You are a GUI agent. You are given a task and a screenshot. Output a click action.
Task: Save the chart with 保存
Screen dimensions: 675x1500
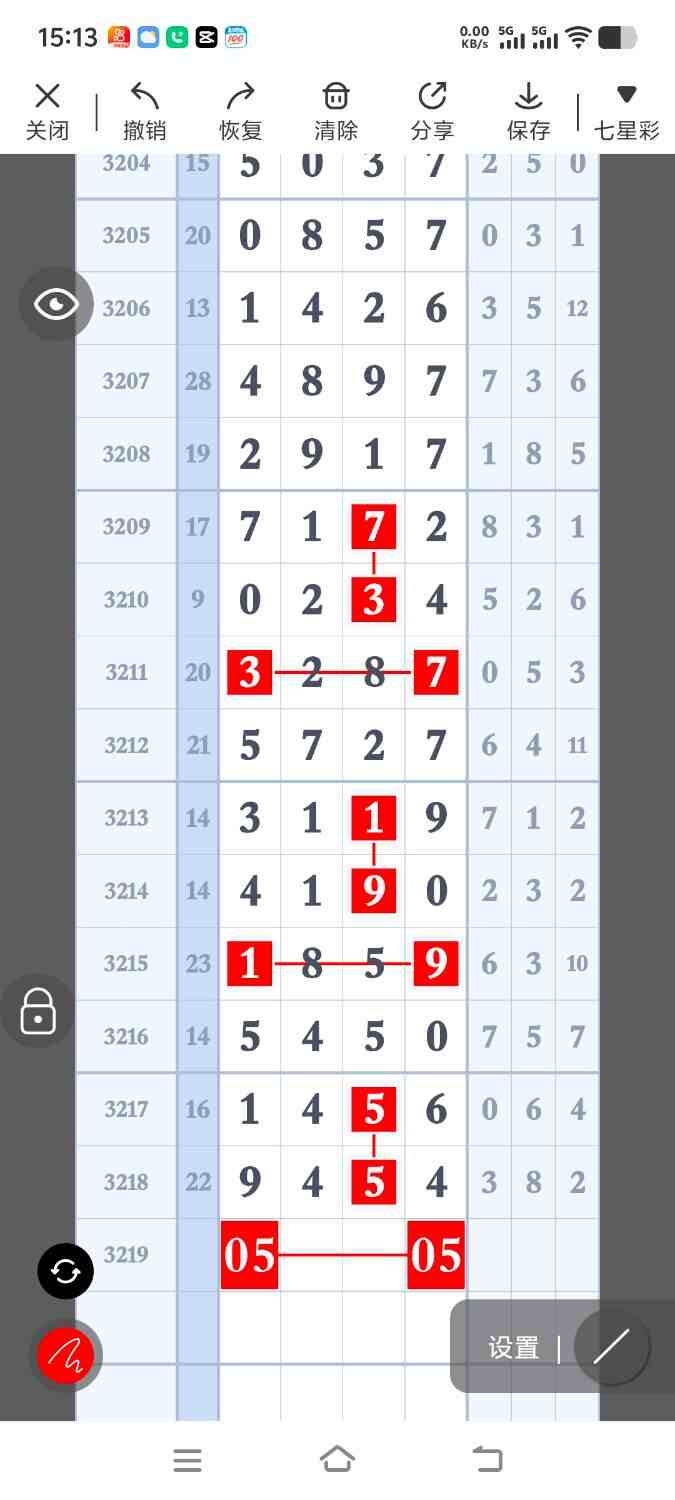(528, 110)
